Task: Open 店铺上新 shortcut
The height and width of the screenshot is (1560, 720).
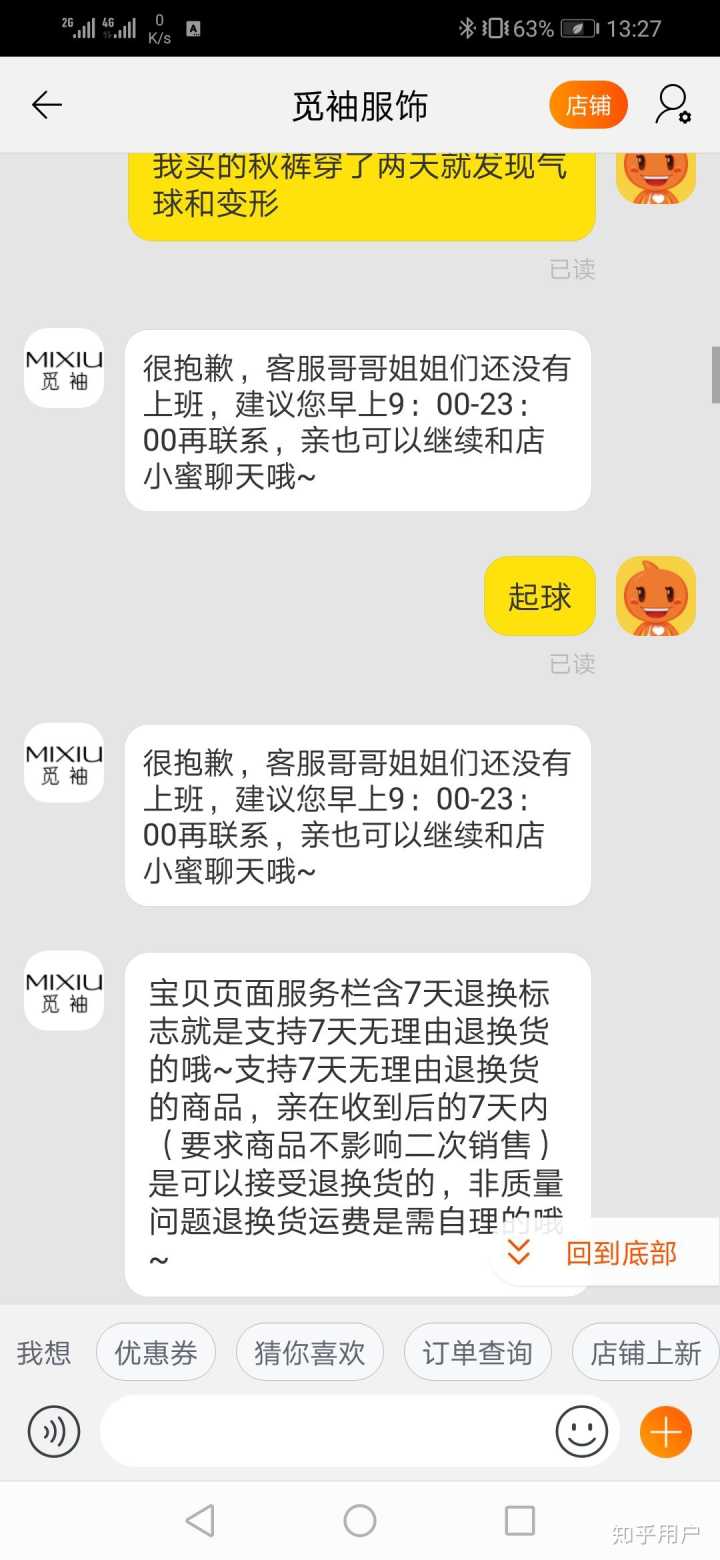Action: pyautogui.click(x=646, y=1353)
